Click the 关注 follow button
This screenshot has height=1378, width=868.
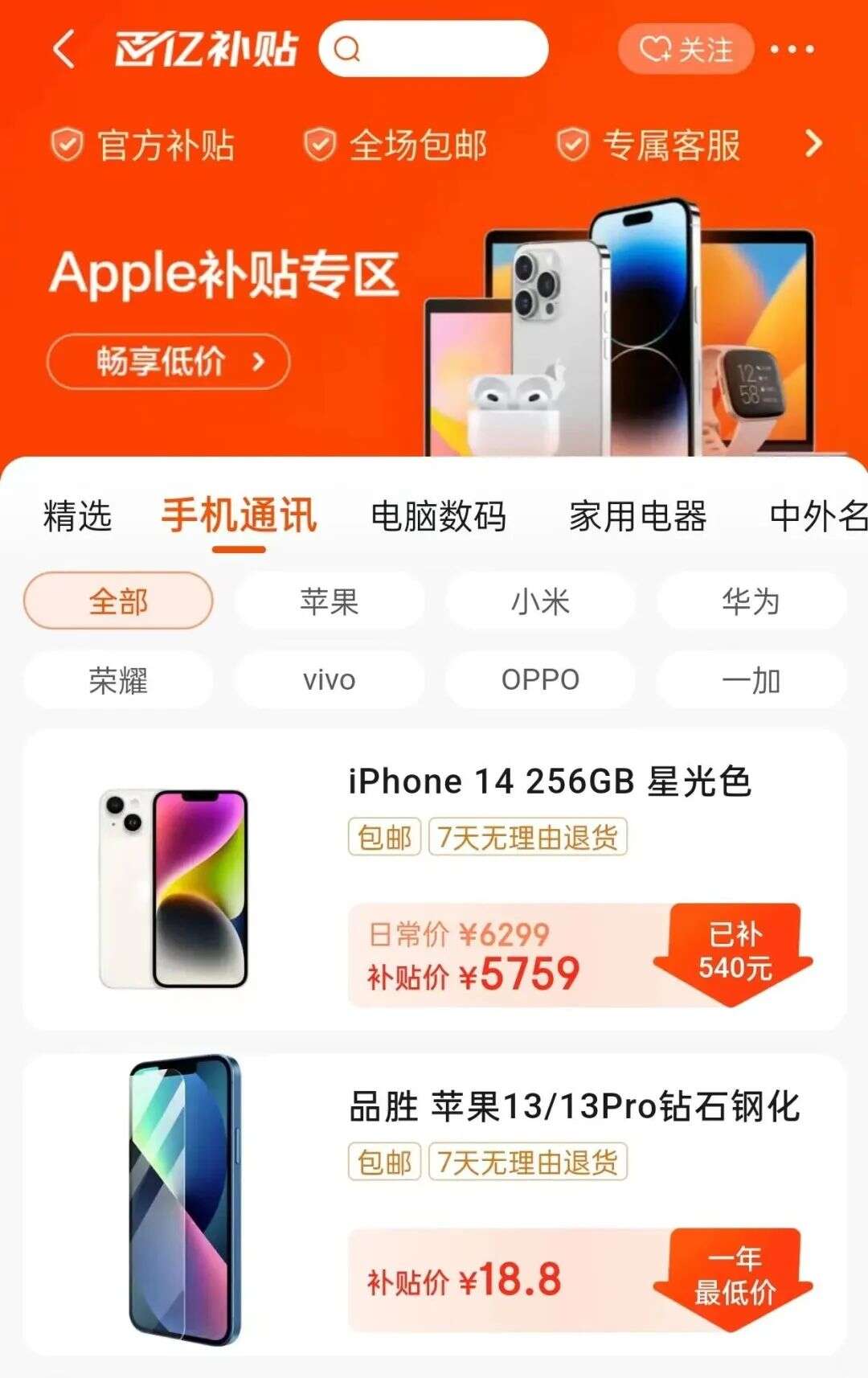coord(687,50)
